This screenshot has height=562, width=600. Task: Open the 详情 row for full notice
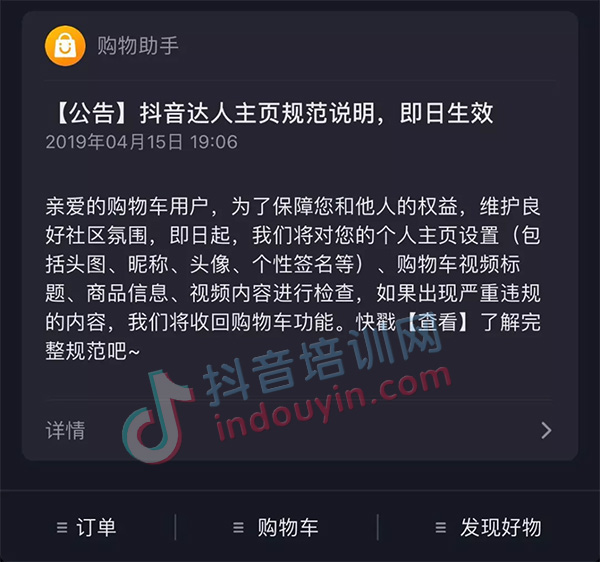click(298, 431)
